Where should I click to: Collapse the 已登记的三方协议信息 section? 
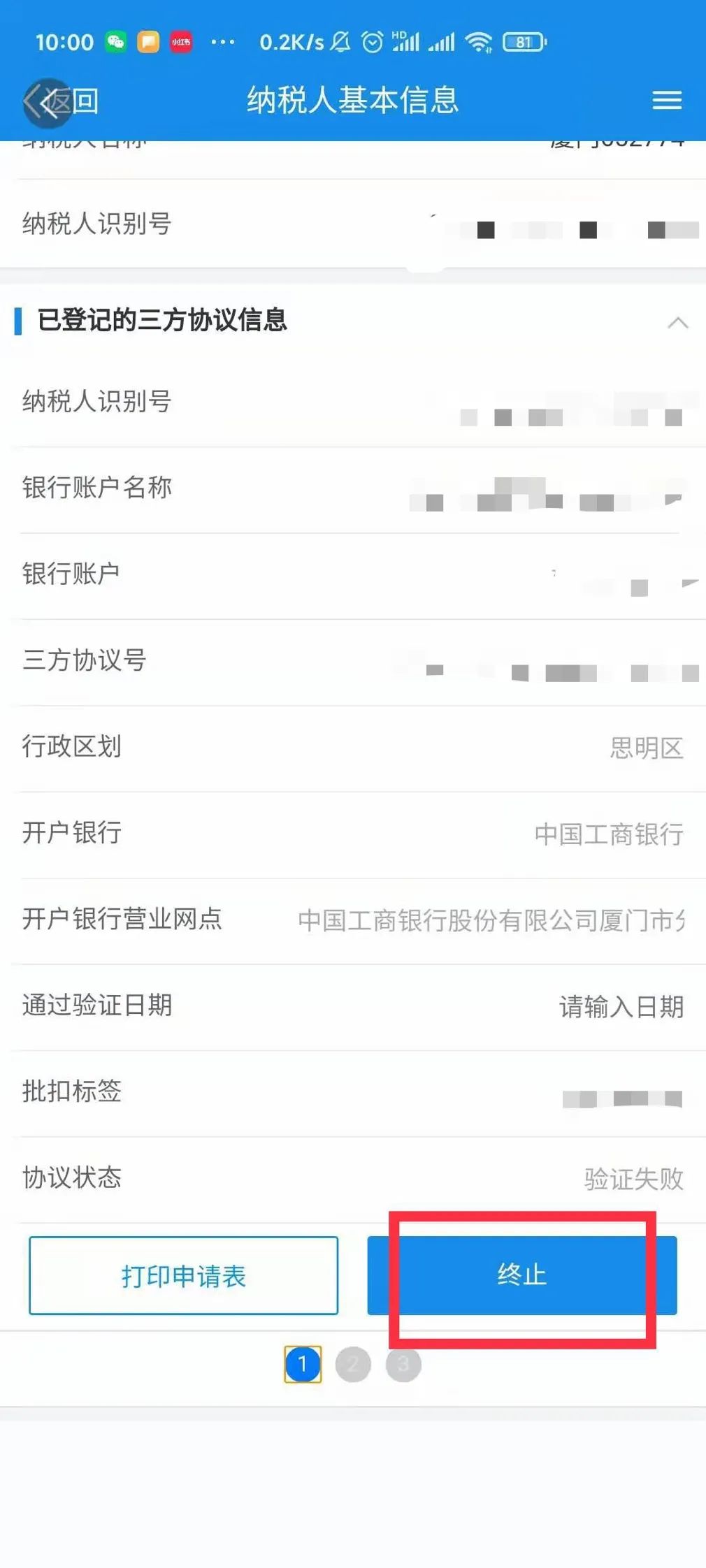coord(677,322)
